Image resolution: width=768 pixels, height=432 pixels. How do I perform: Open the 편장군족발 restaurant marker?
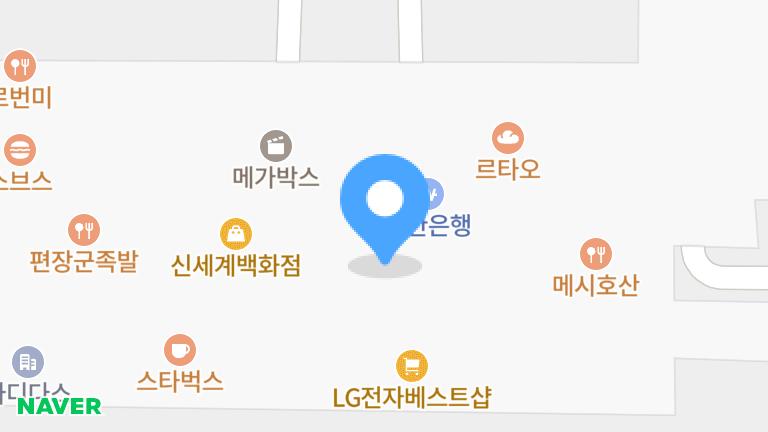point(84,231)
